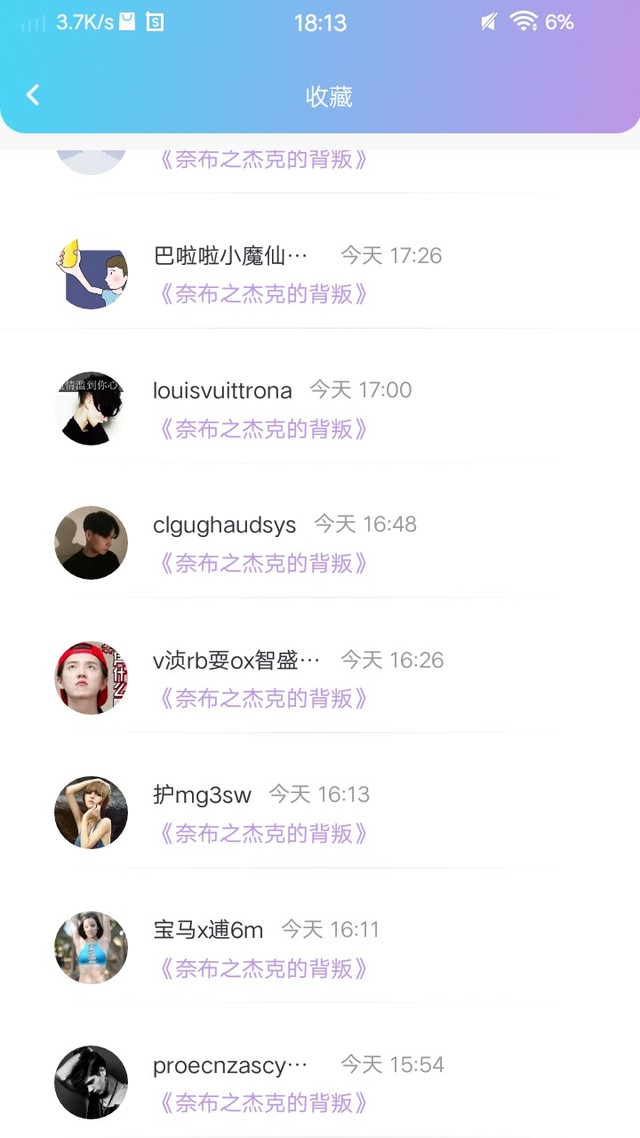Open louisvuittrona's favorite entry
The height and width of the screenshot is (1138, 640).
320,409
